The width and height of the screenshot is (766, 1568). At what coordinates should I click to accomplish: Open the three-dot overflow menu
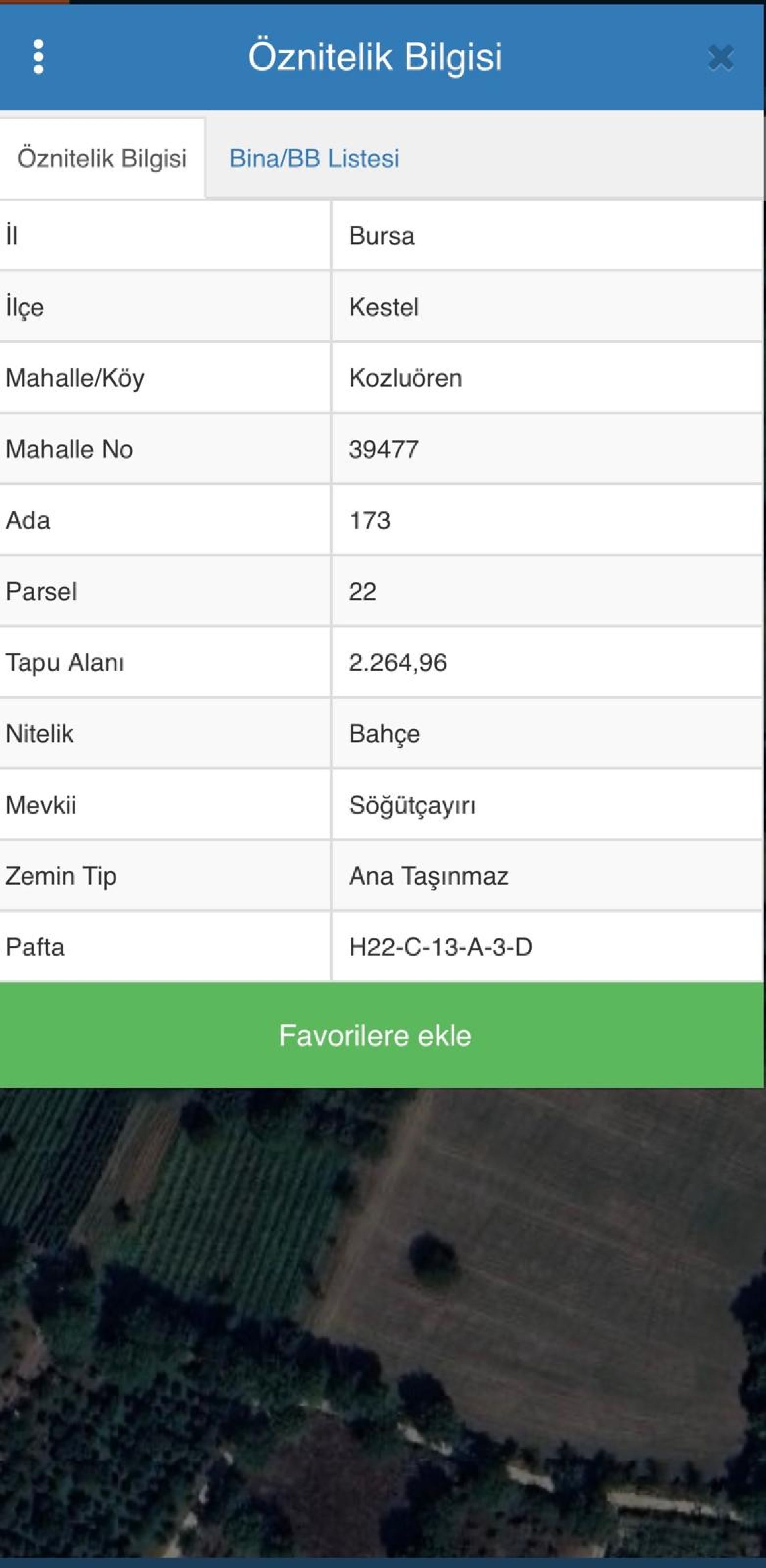(38, 57)
